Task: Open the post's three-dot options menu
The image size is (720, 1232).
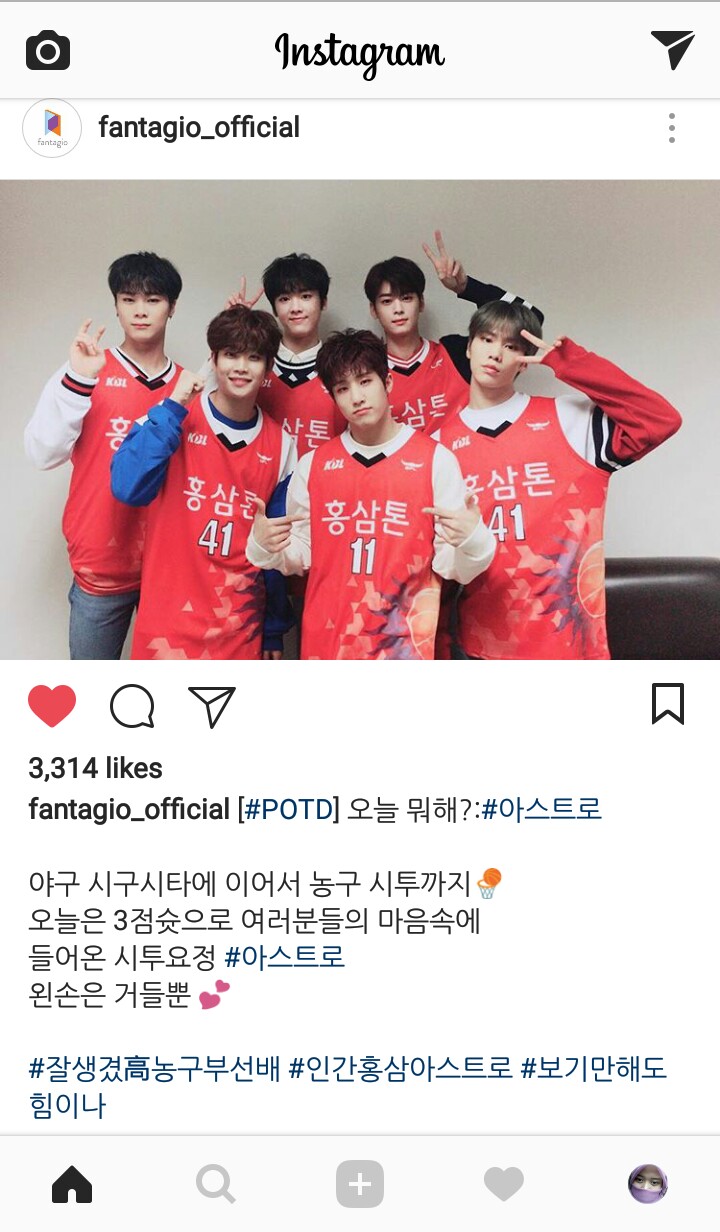Action: coord(671,128)
